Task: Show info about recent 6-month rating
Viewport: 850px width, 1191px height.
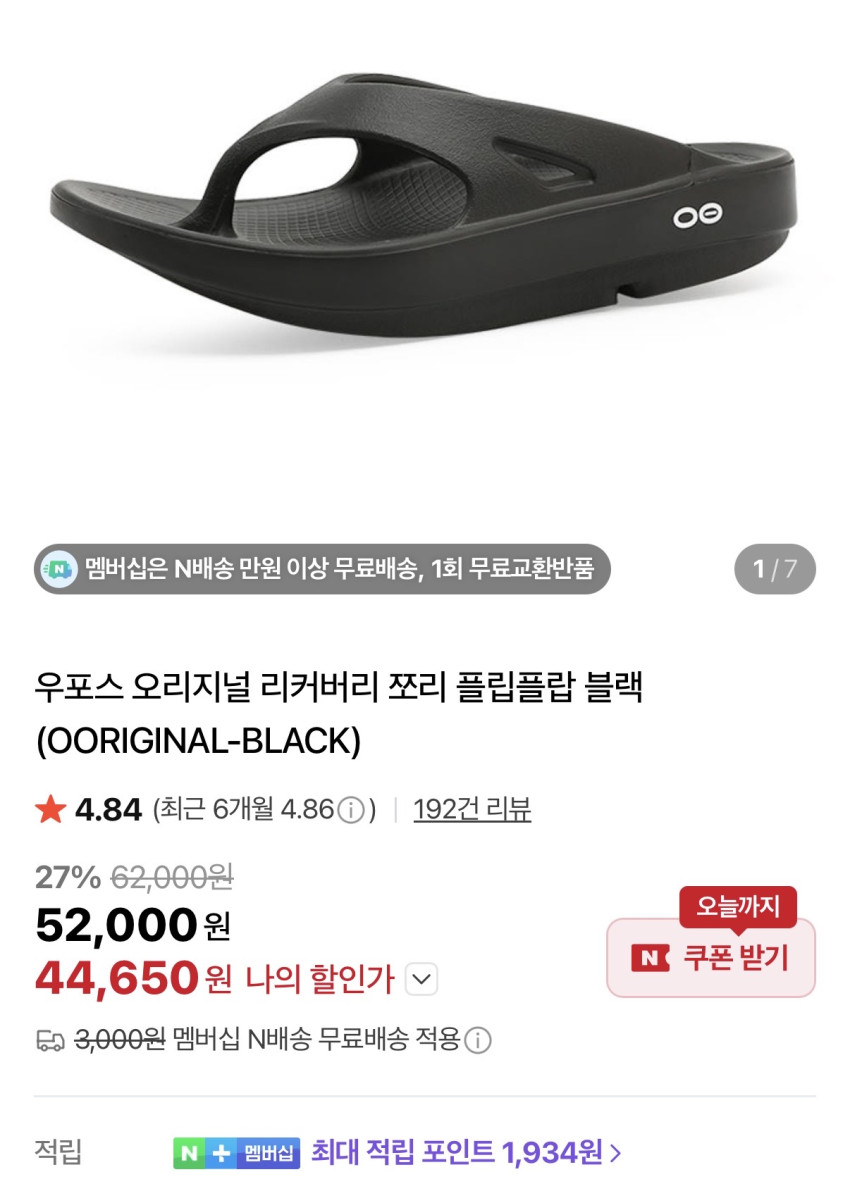Action: pyautogui.click(x=350, y=810)
